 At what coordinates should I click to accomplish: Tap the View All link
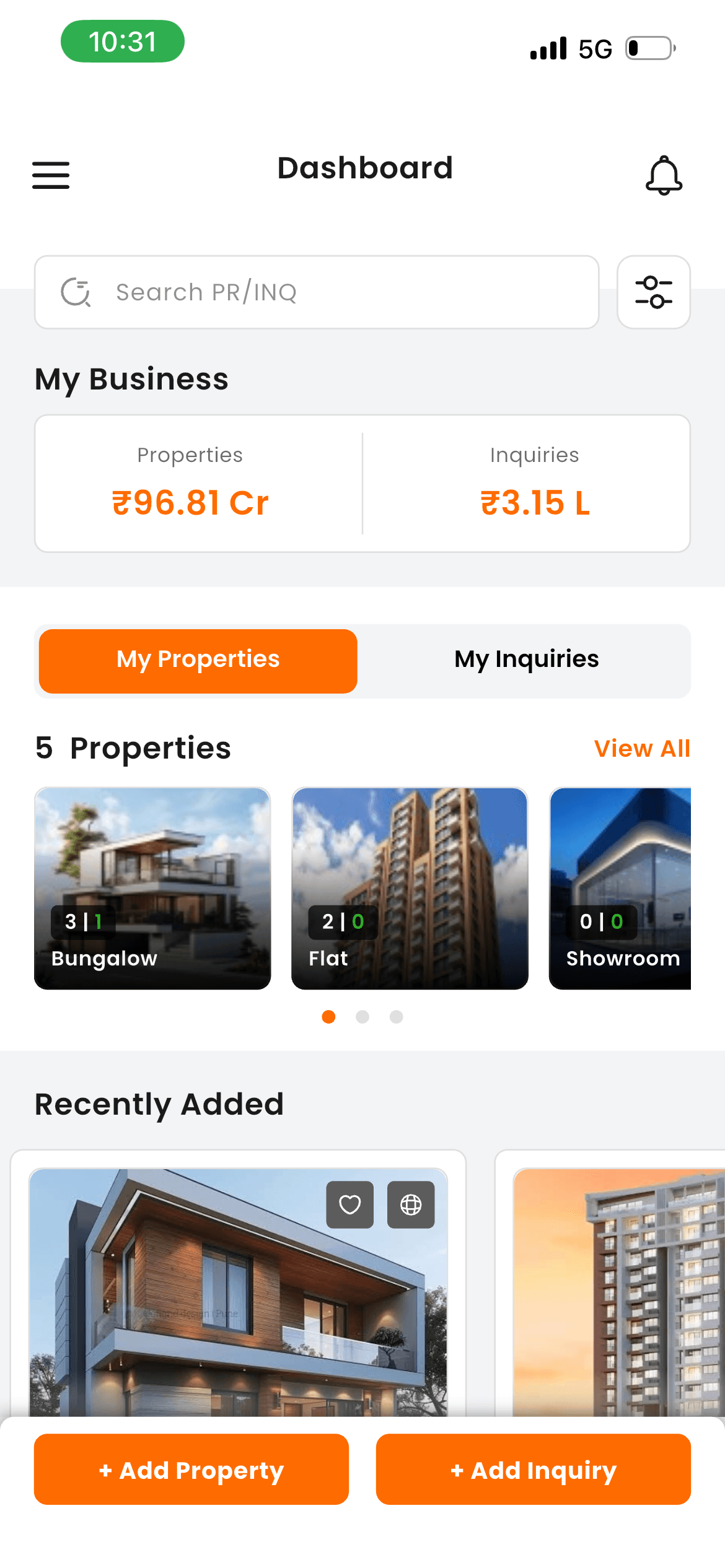point(641,749)
